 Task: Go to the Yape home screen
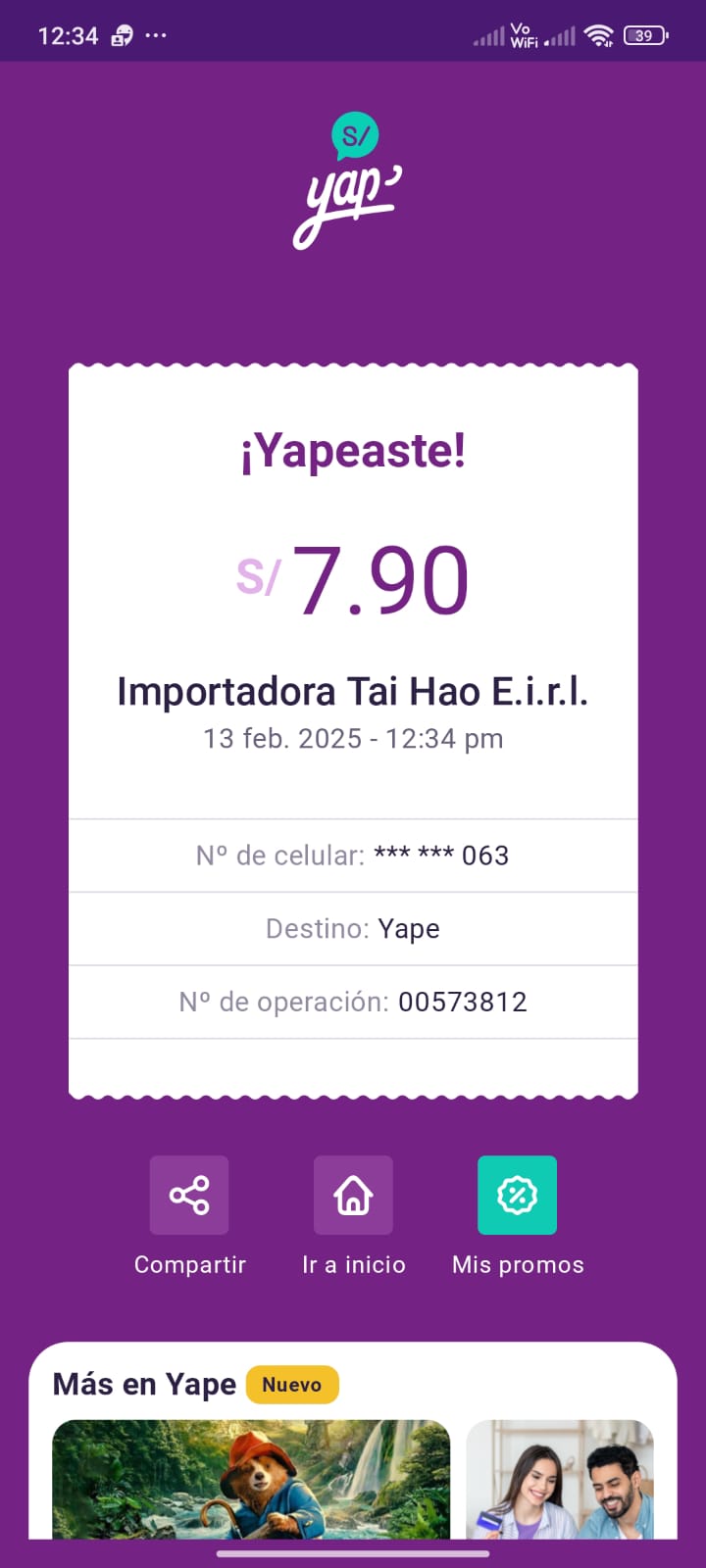click(353, 1195)
